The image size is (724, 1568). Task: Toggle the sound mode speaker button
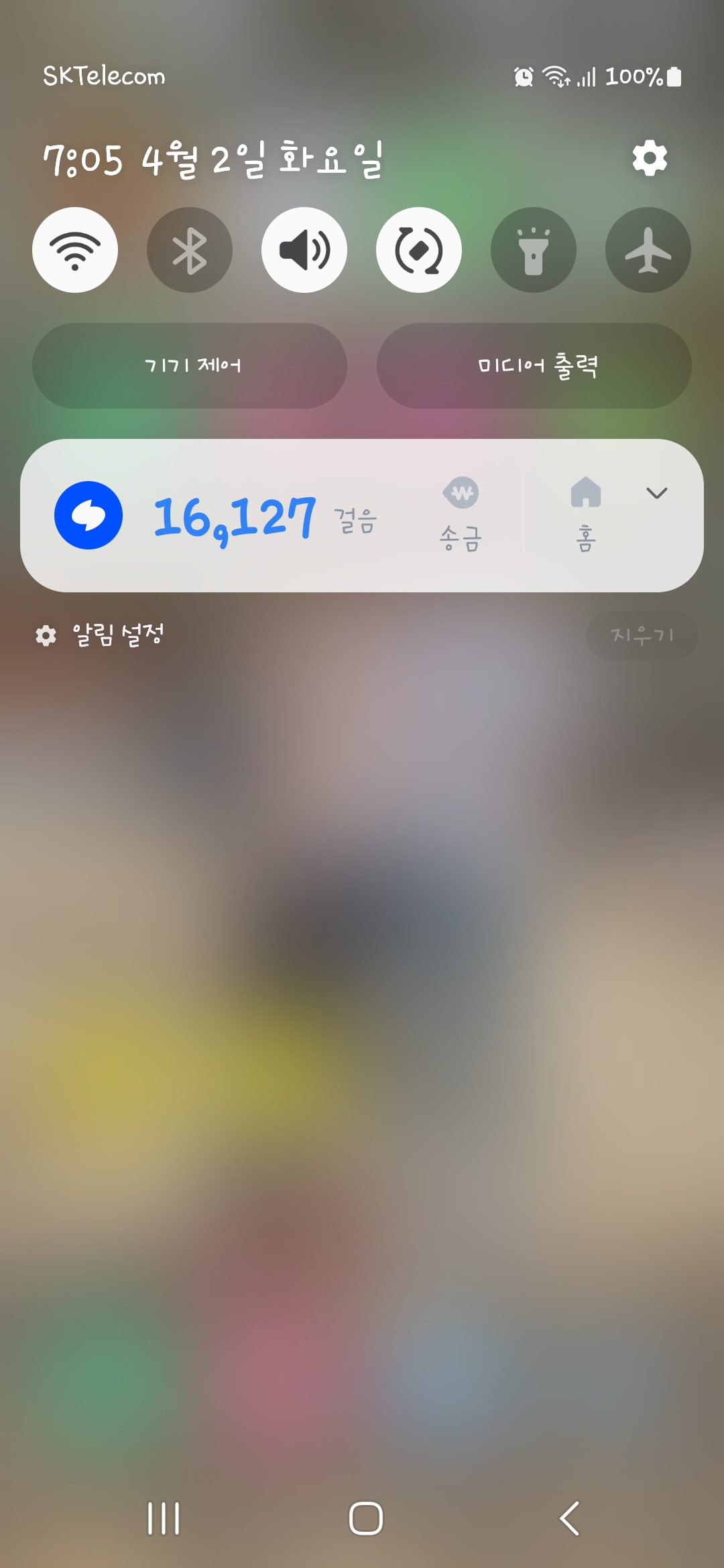tap(304, 250)
